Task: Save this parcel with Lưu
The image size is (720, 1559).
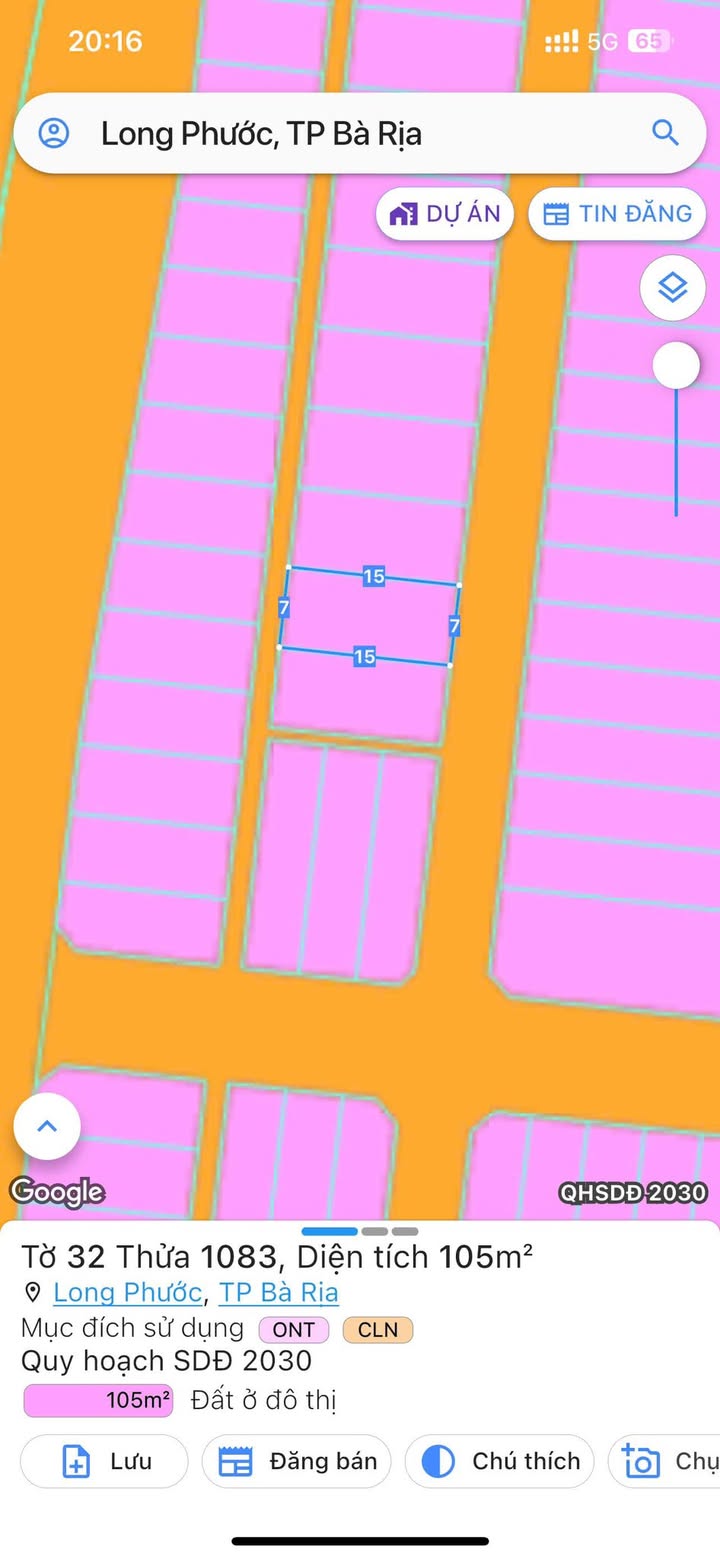Action: [104, 1461]
